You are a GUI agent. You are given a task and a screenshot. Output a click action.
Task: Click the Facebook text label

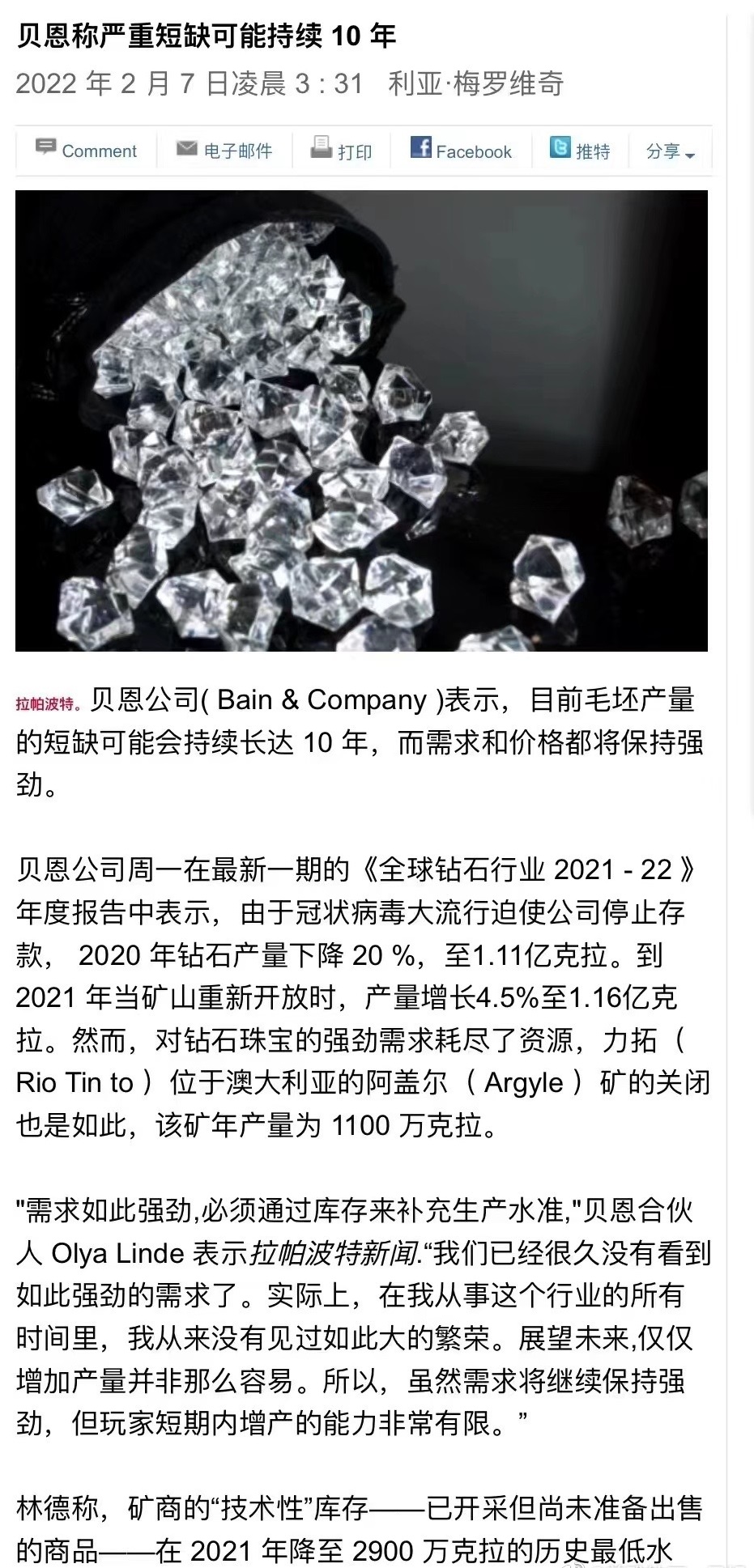(474, 151)
